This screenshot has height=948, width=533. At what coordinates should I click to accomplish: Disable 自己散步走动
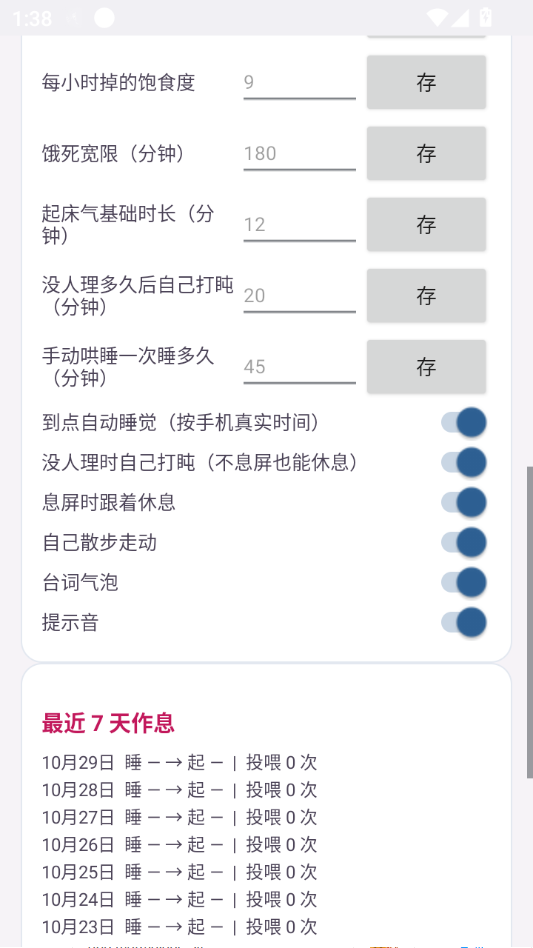(464, 542)
